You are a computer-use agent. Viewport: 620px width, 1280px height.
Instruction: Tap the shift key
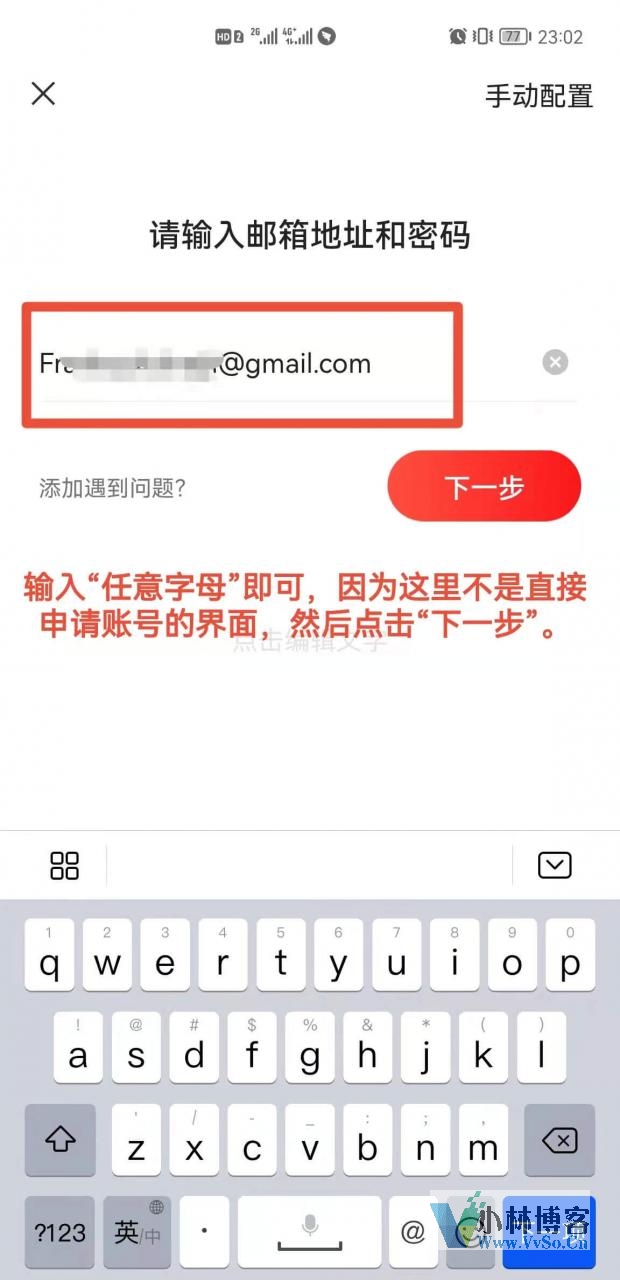[x=61, y=1140]
